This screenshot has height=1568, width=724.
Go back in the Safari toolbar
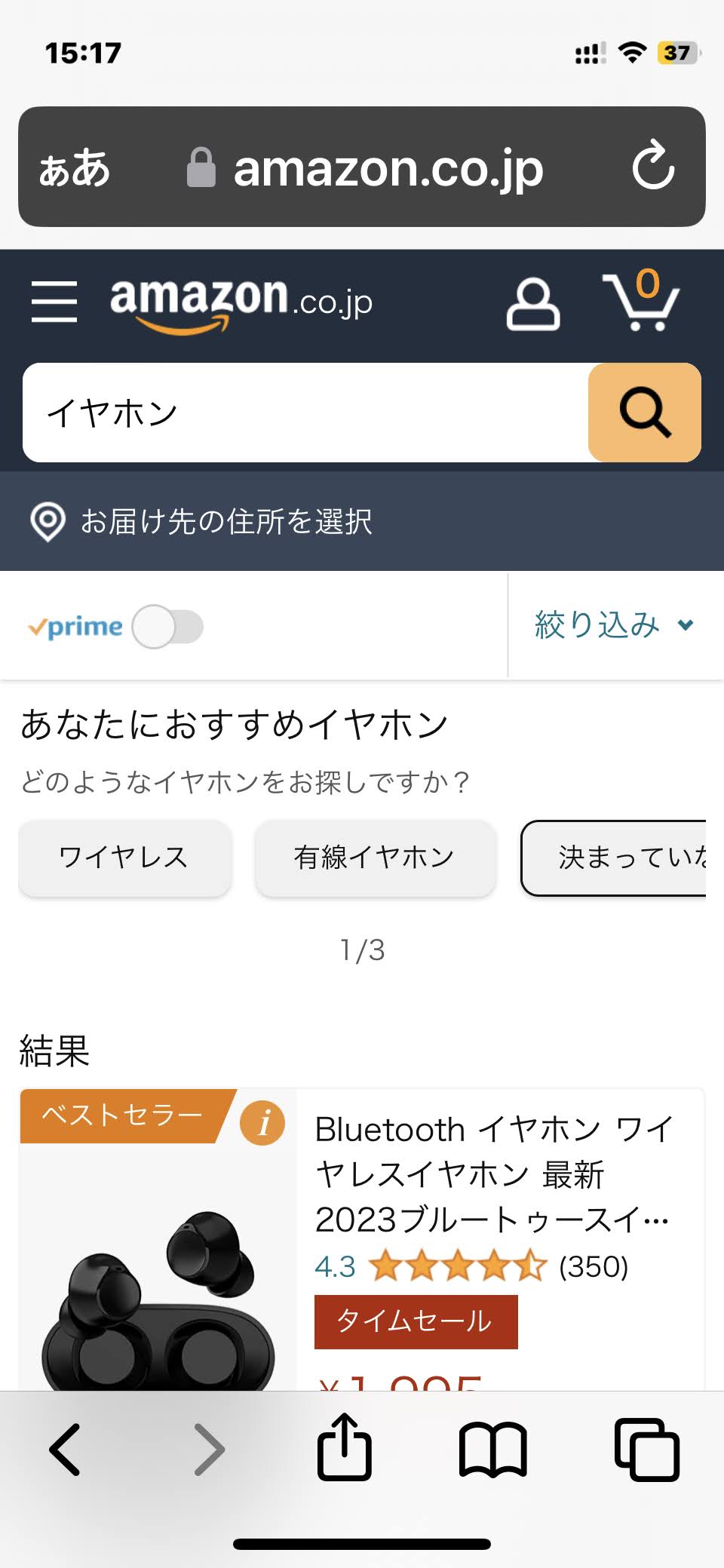click(x=65, y=1449)
